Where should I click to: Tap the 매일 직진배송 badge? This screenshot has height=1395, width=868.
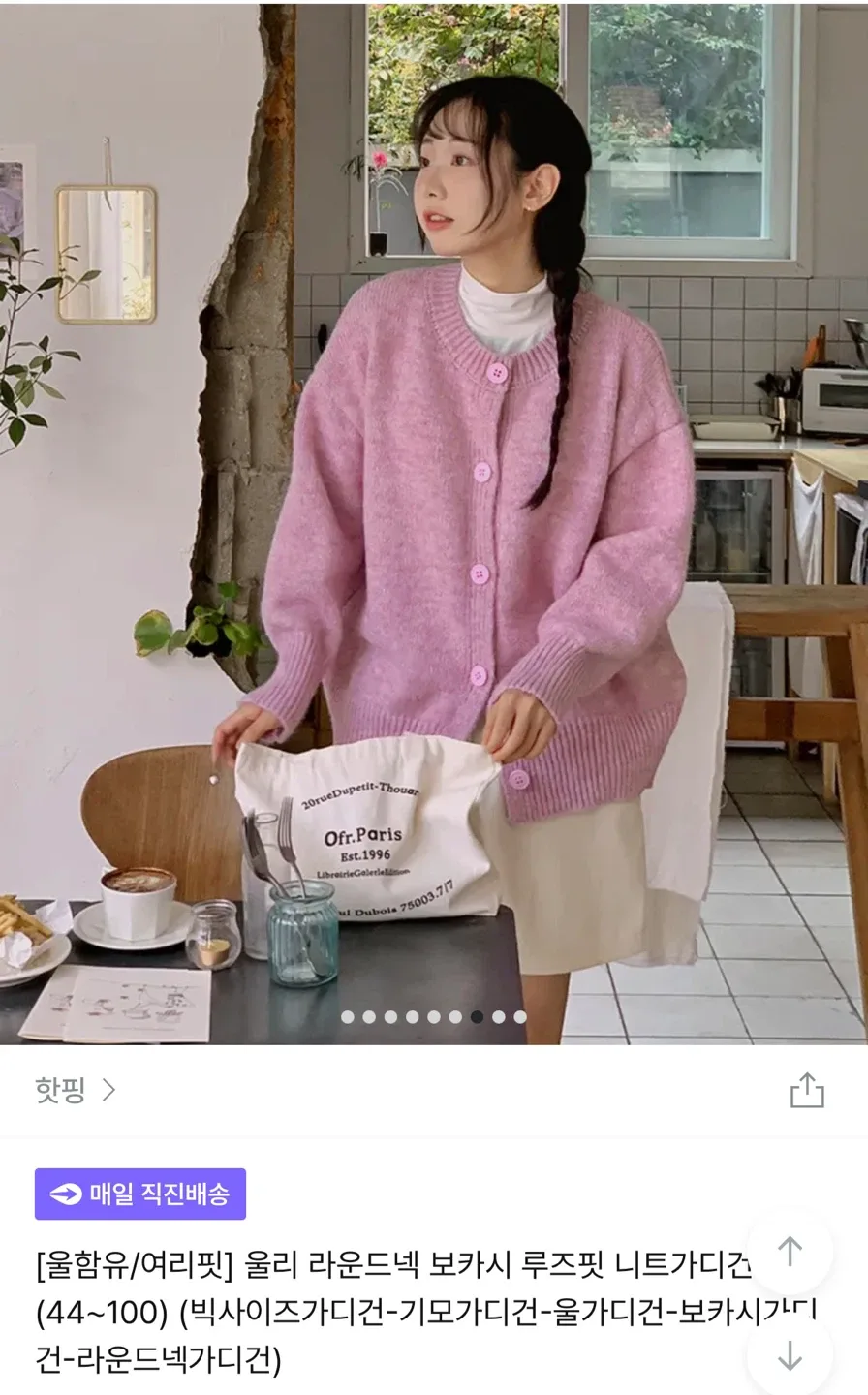[x=140, y=1193]
